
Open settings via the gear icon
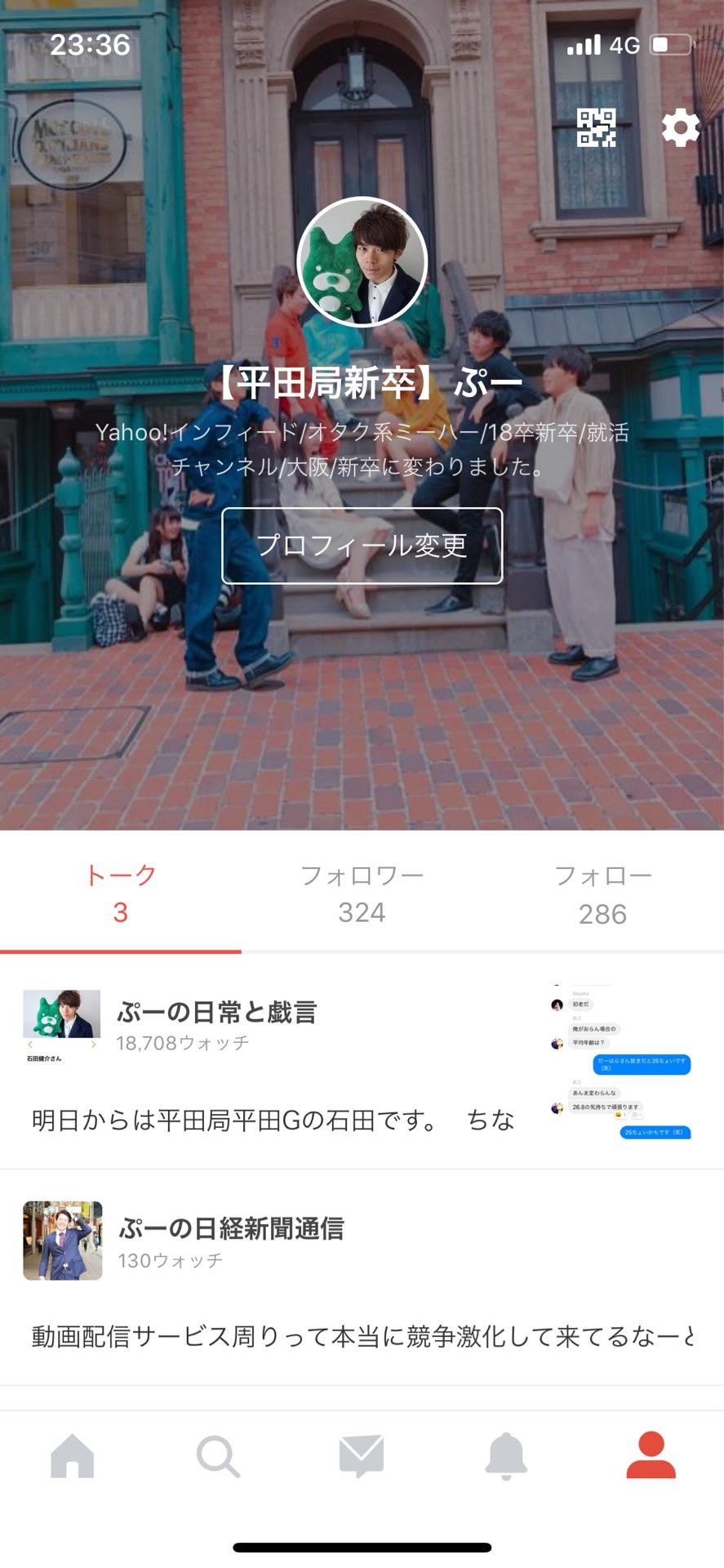pyautogui.click(x=680, y=127)
